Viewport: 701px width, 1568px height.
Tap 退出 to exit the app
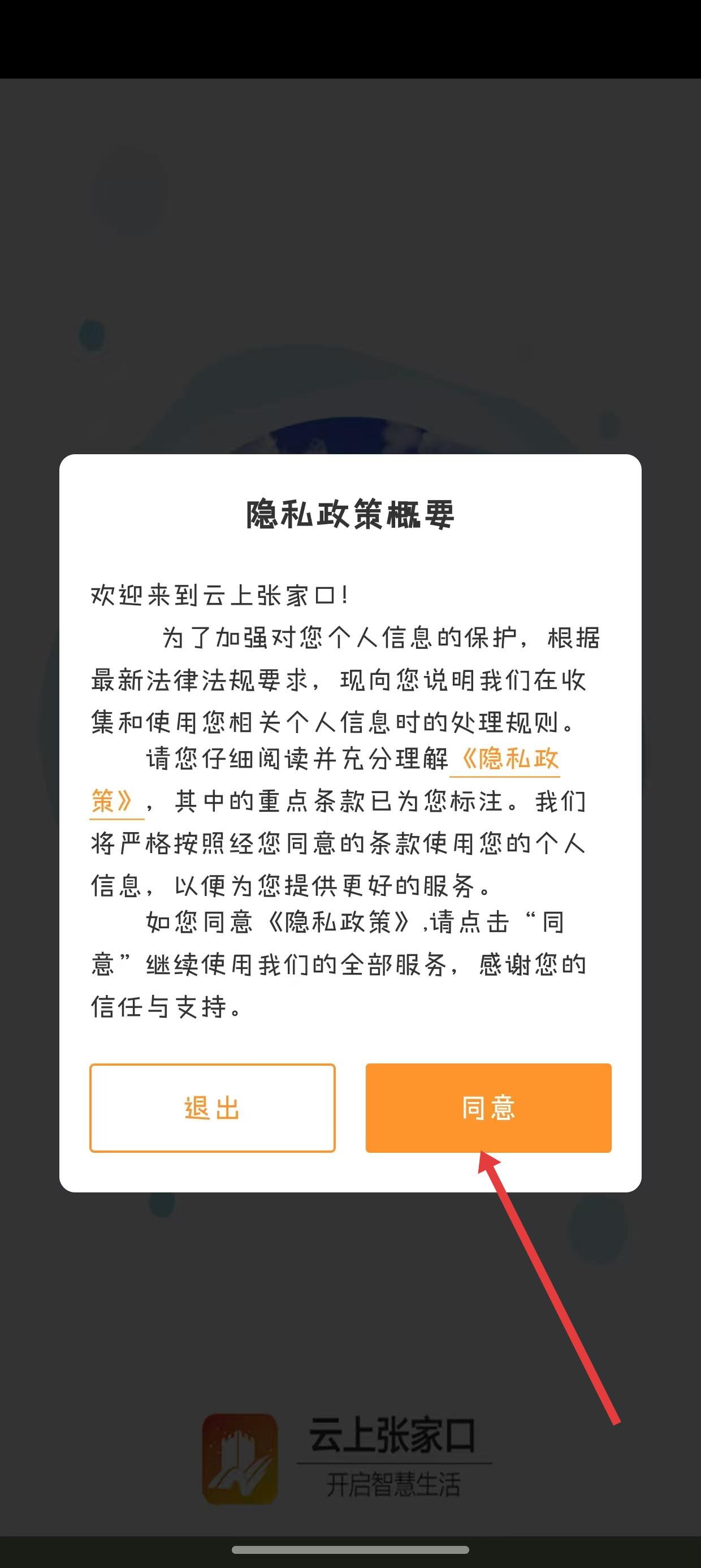(x=213, y=1108)
